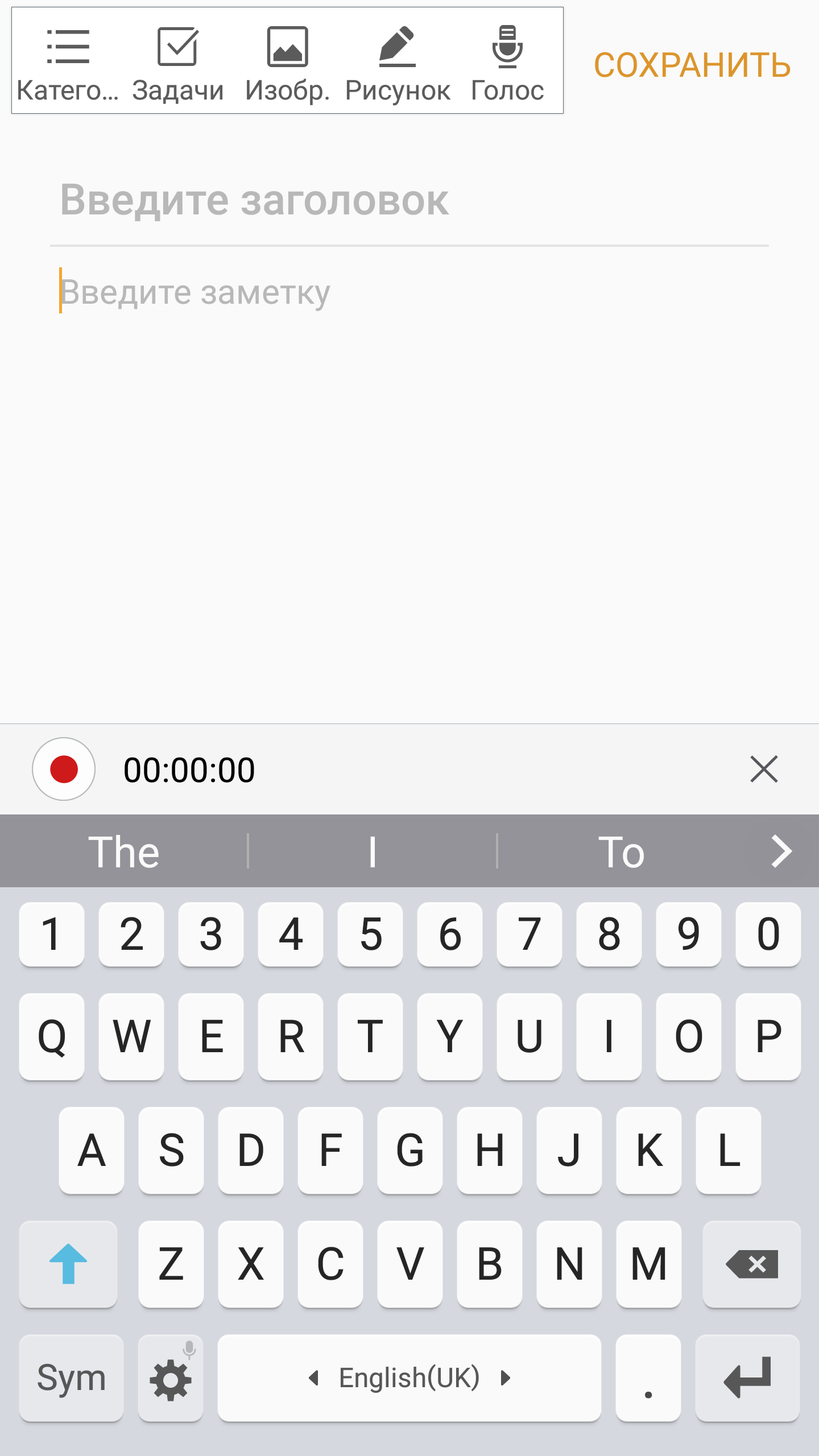Open keyboard settings gear key
The height and width of the screenshot is (1456, 819).
tap(171, 1378)
